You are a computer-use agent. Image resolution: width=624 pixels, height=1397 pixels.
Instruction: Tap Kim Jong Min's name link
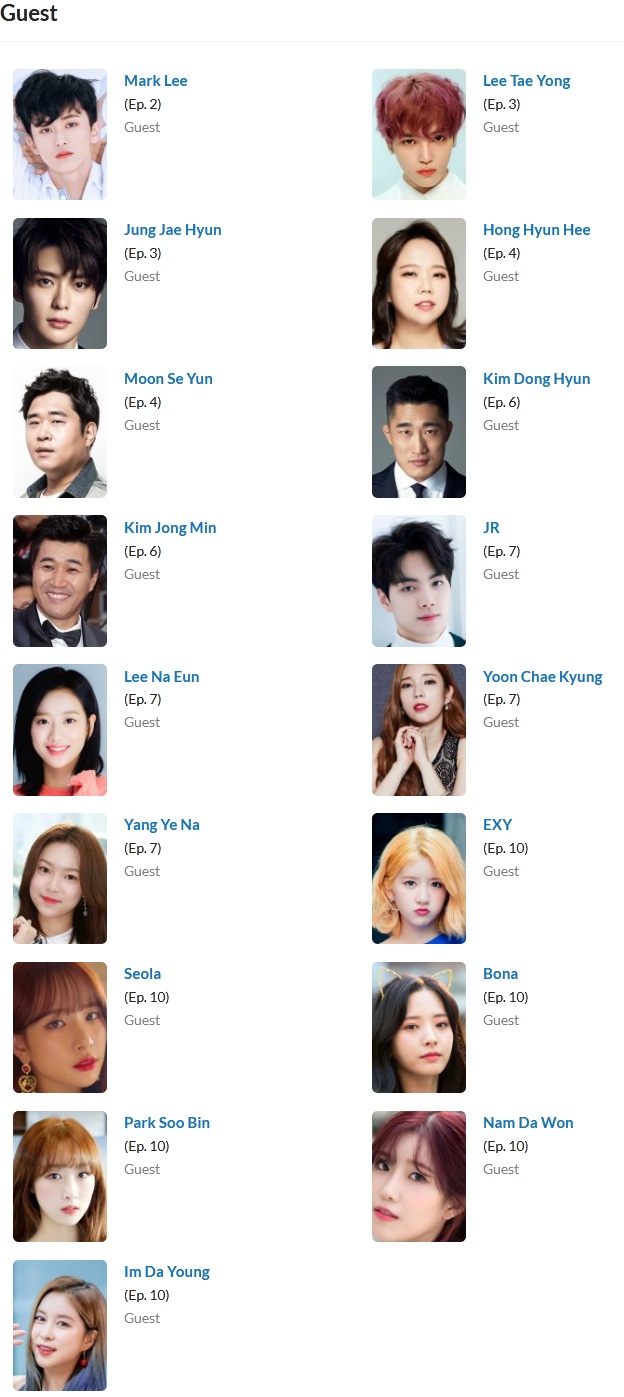(x=170, y=528)
